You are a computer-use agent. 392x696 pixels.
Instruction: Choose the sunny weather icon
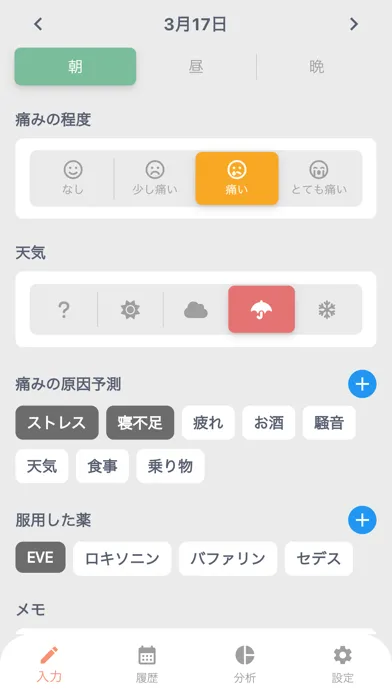point(130,309)
